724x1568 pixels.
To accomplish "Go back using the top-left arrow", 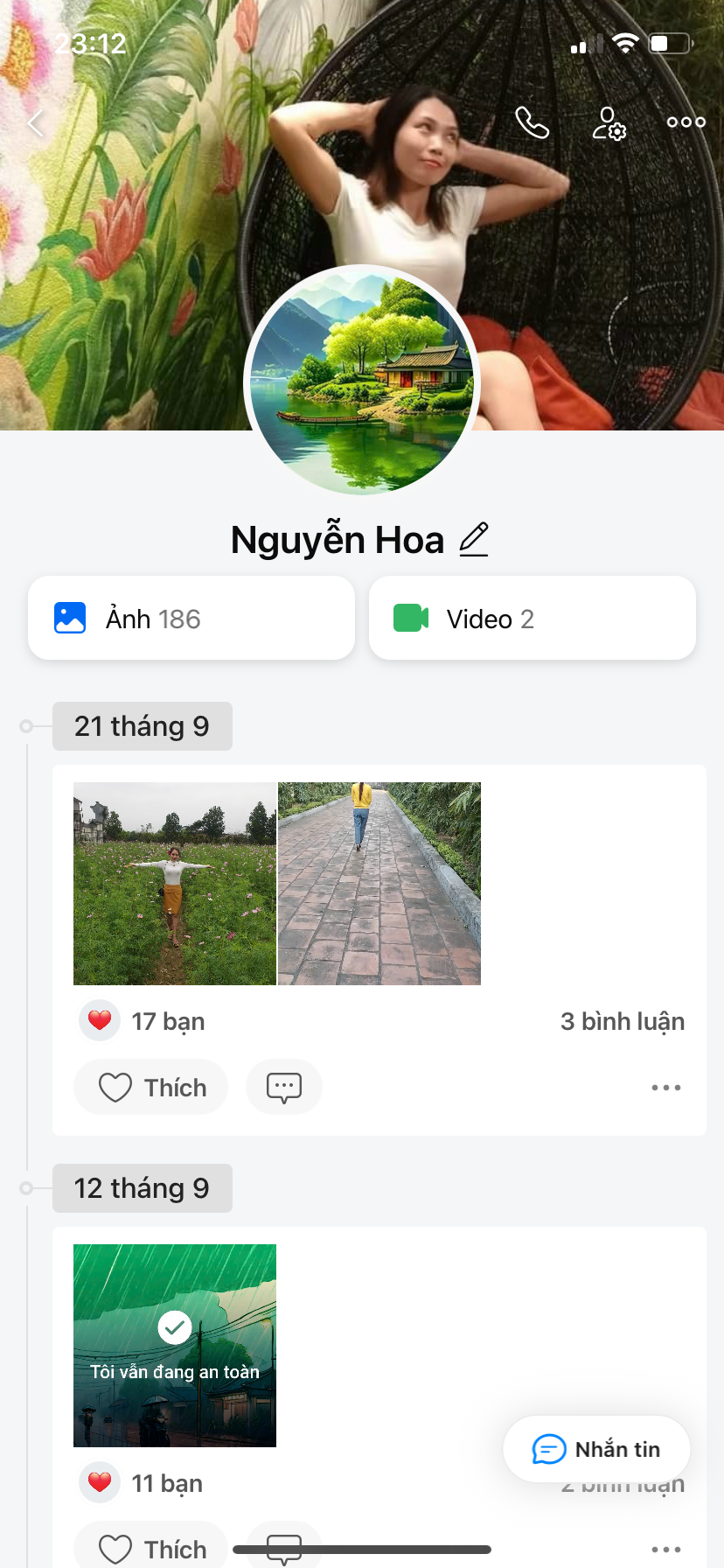I will [36, 123].
